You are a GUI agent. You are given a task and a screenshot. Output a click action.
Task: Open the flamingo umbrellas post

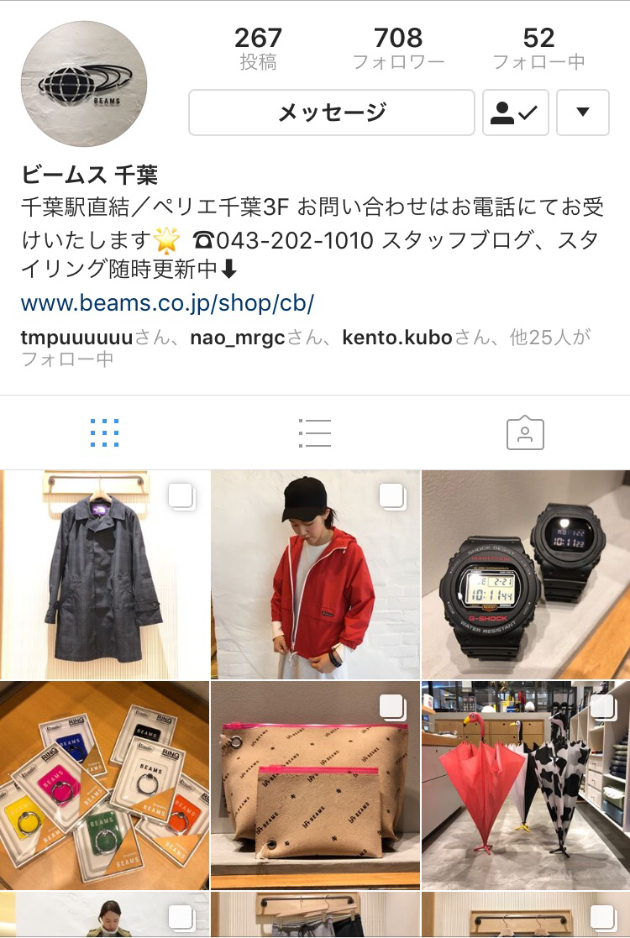pos(526,785)
